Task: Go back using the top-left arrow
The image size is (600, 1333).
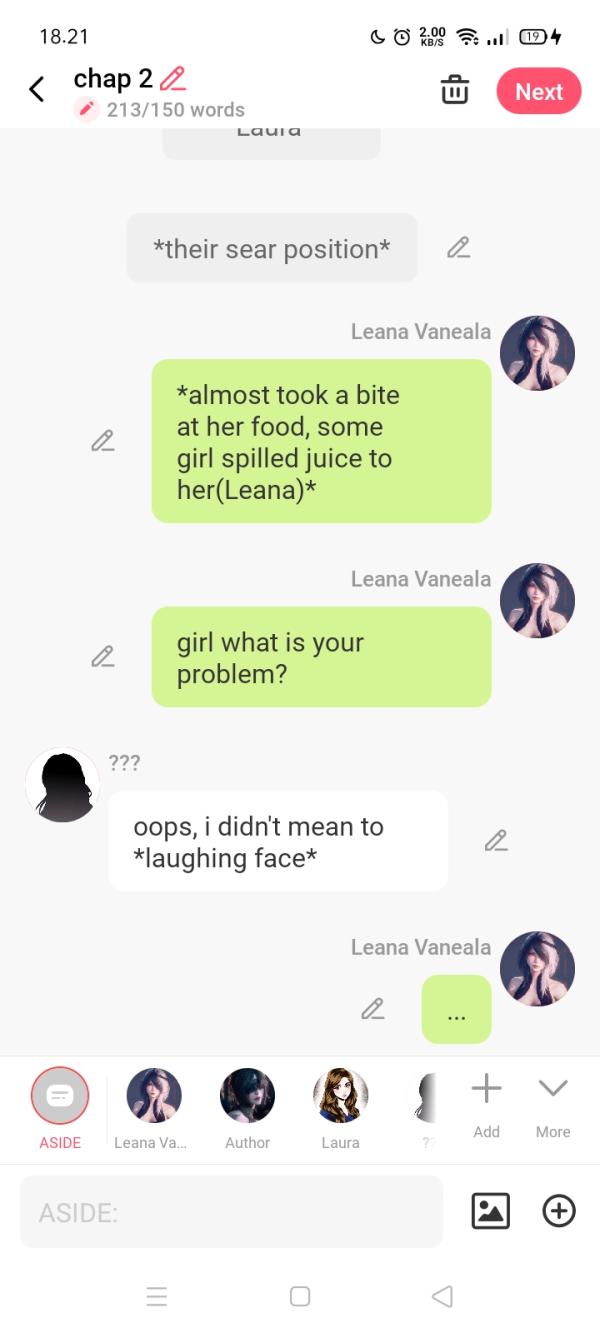Action: pos(37,90)
